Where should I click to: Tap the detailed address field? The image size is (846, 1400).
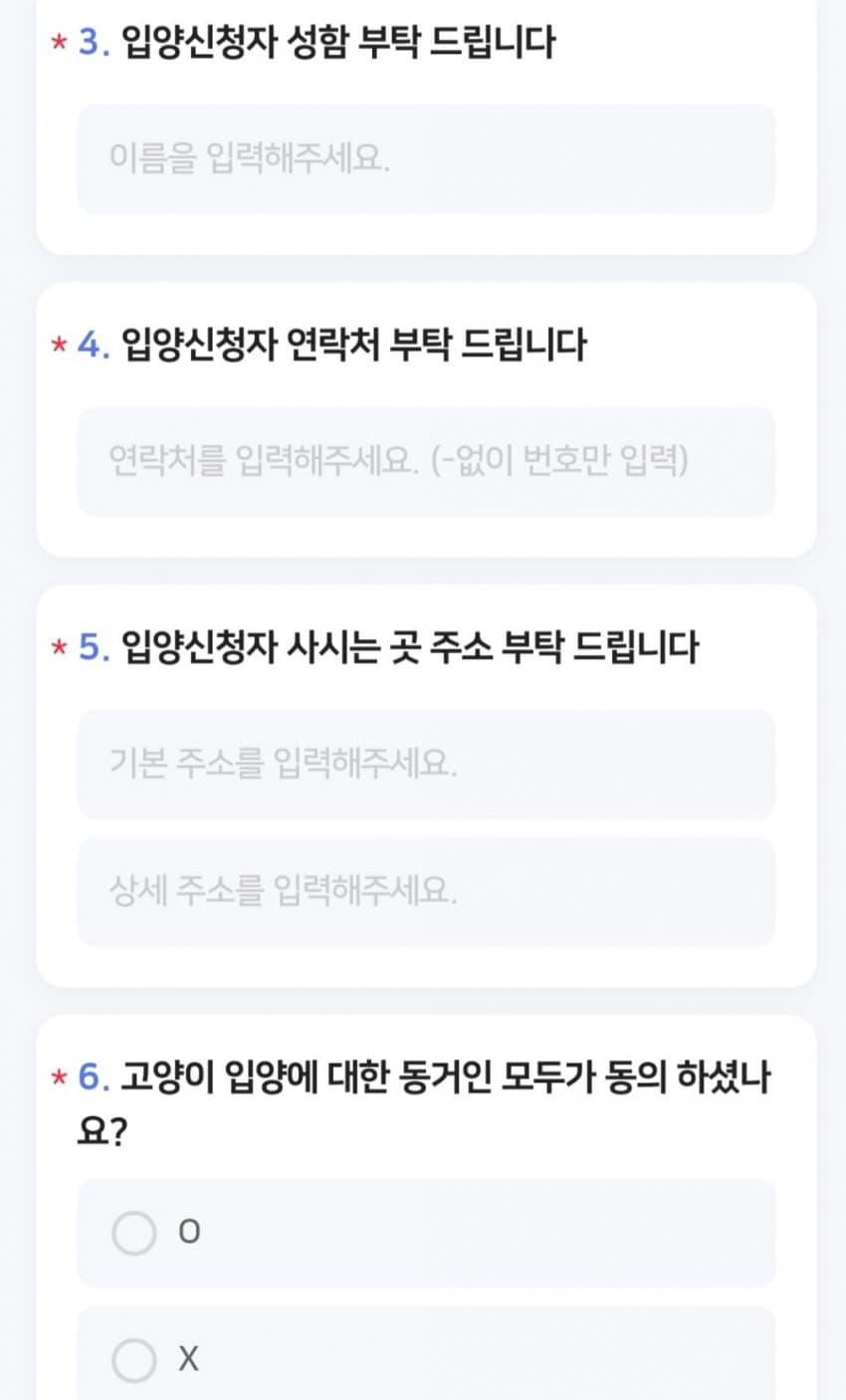425,891
